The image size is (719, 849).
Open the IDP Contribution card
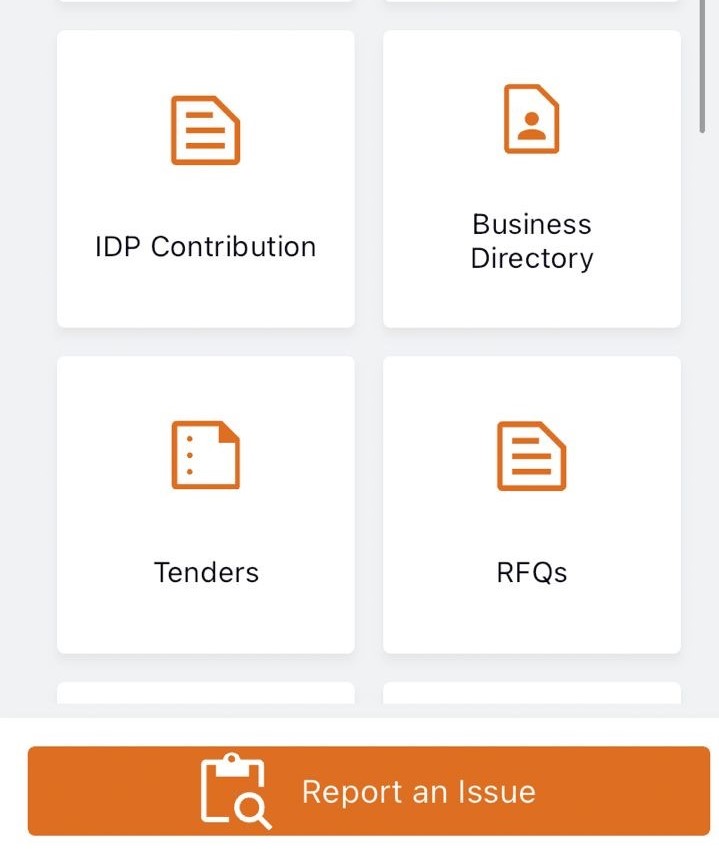[205, 180]
